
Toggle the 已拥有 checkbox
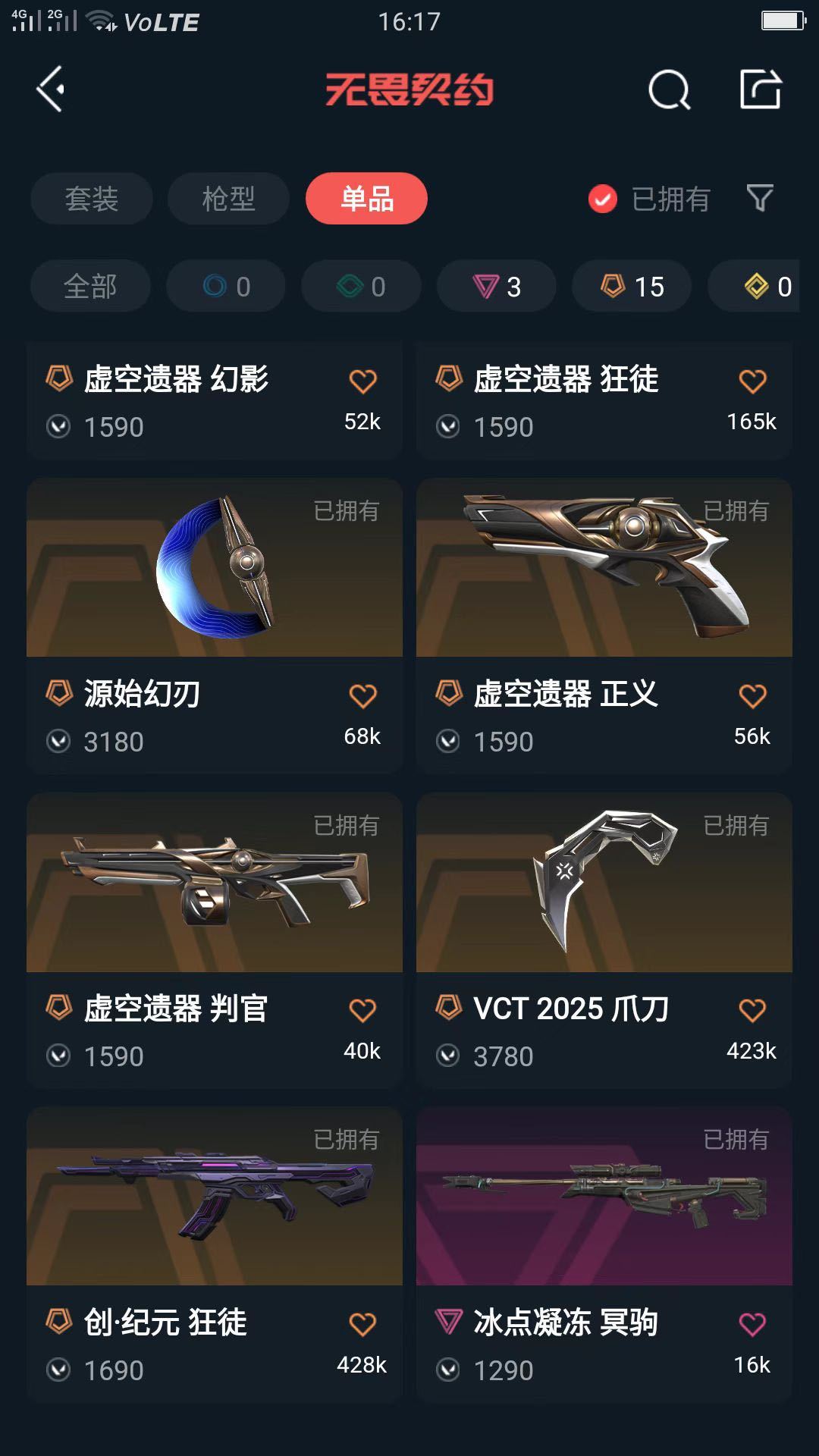coord(603,199)
